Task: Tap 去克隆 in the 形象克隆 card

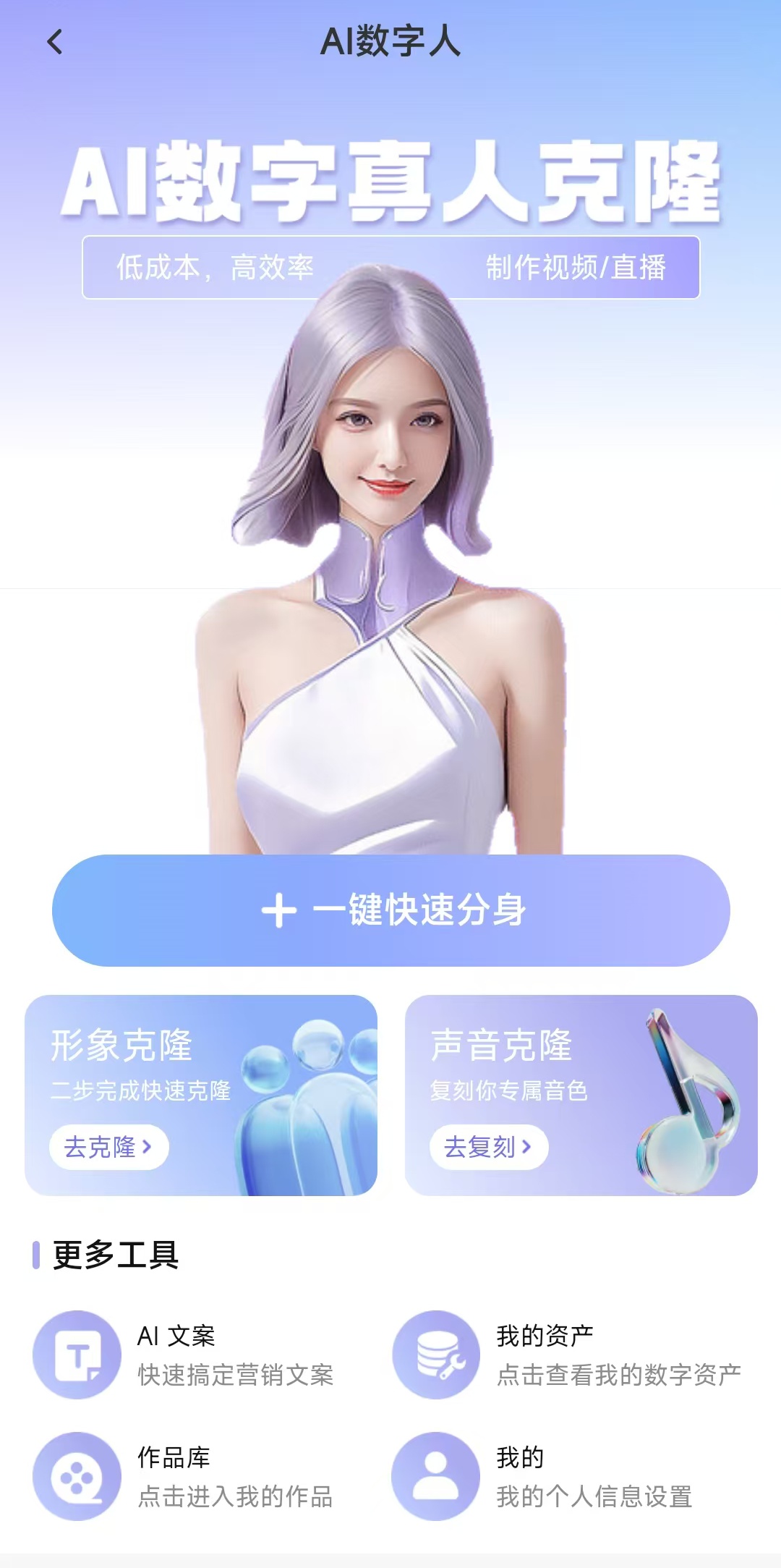Action: pos(109,1147)
